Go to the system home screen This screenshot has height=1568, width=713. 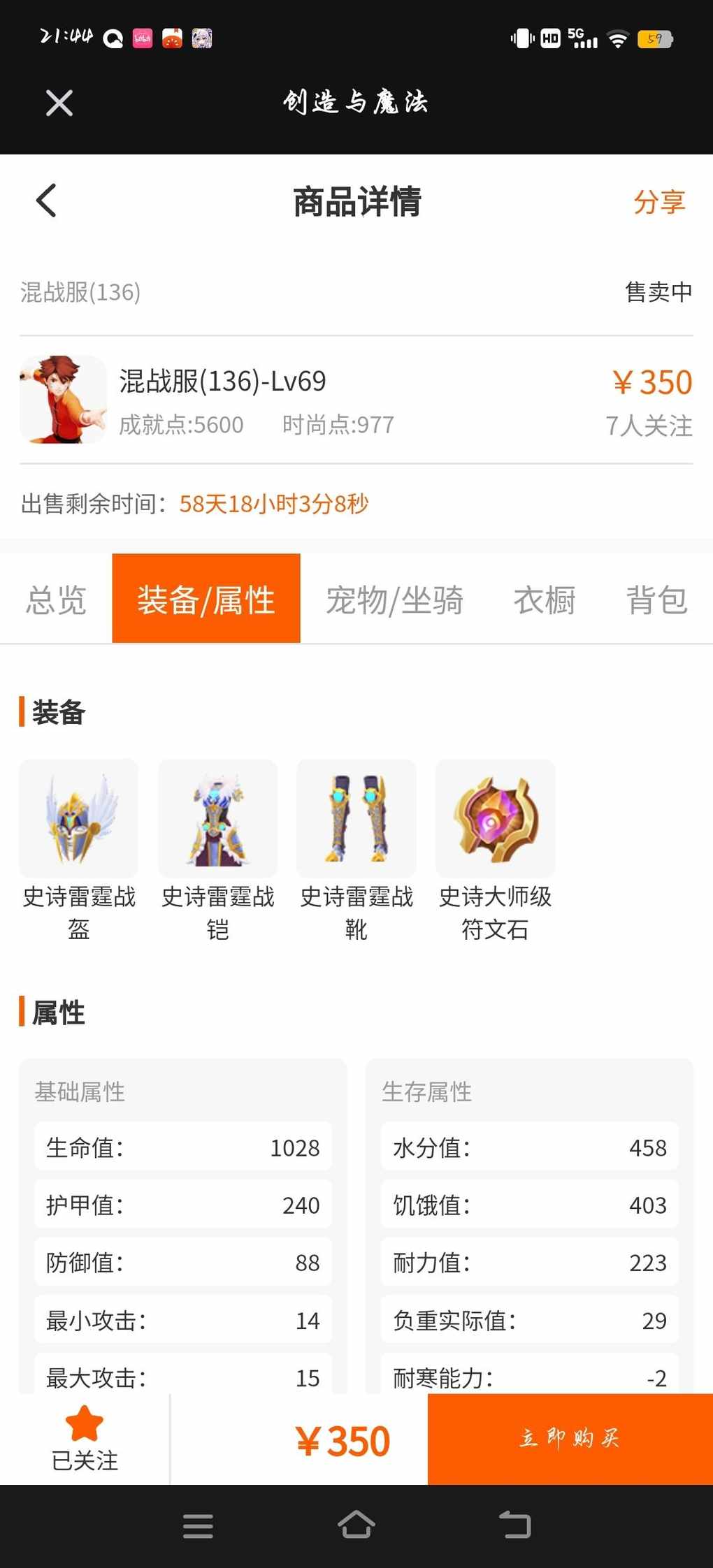[356, 1526]
